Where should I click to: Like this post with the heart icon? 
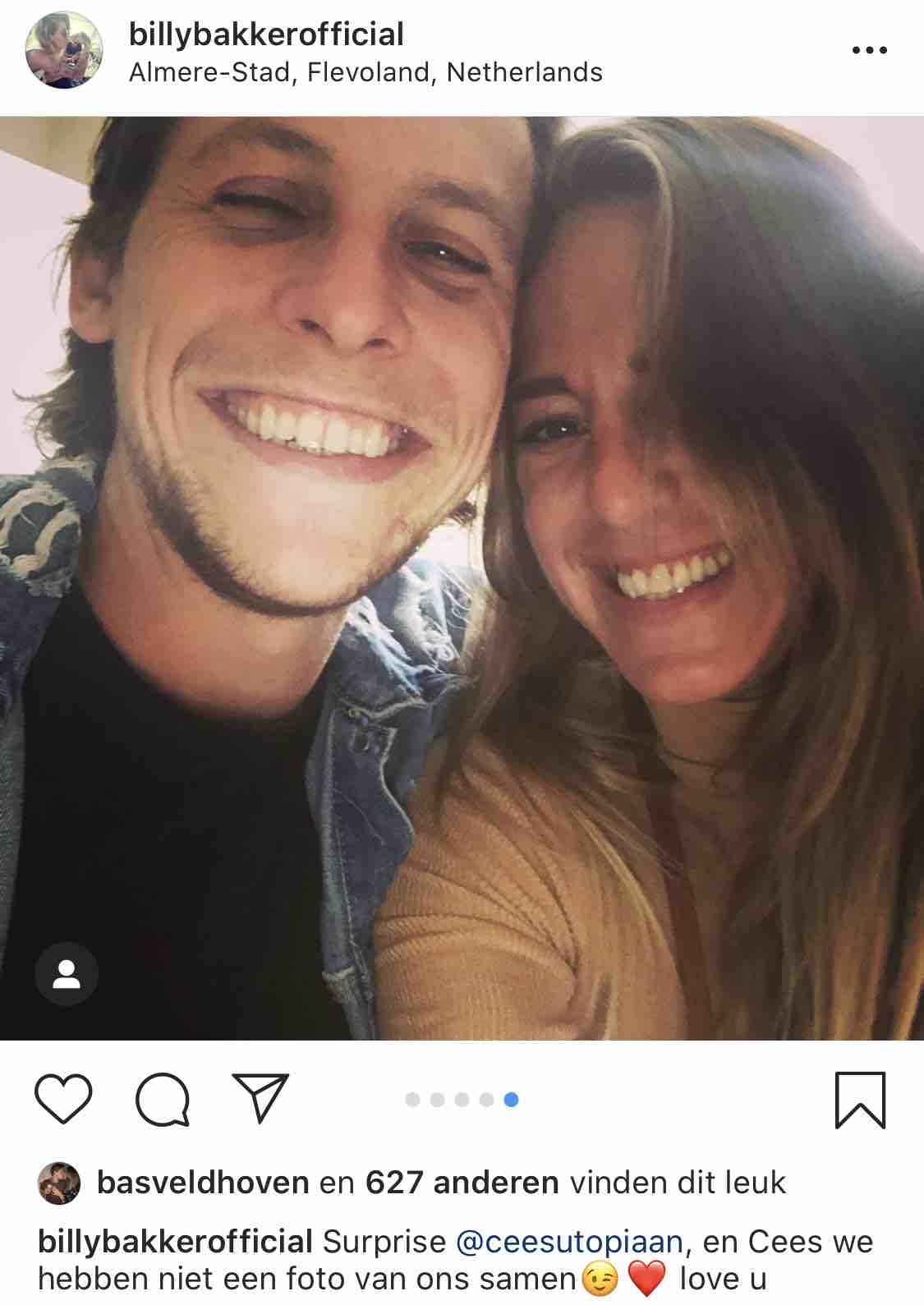click(x=63, y=1099)
